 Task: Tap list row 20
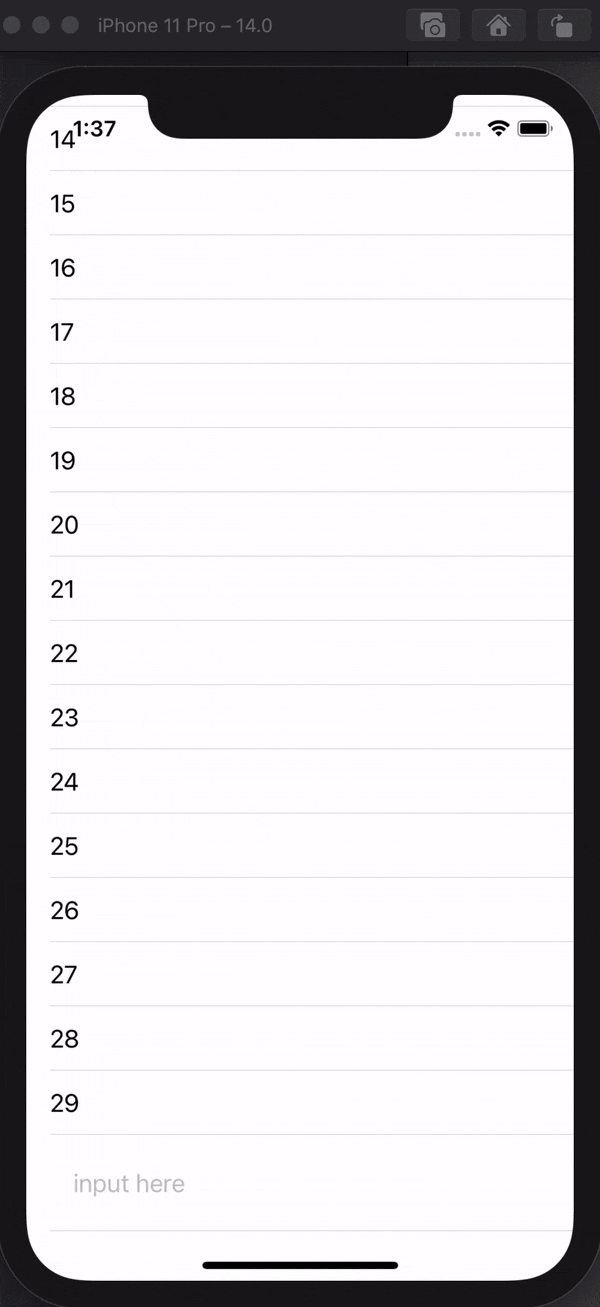coord(300,524)
